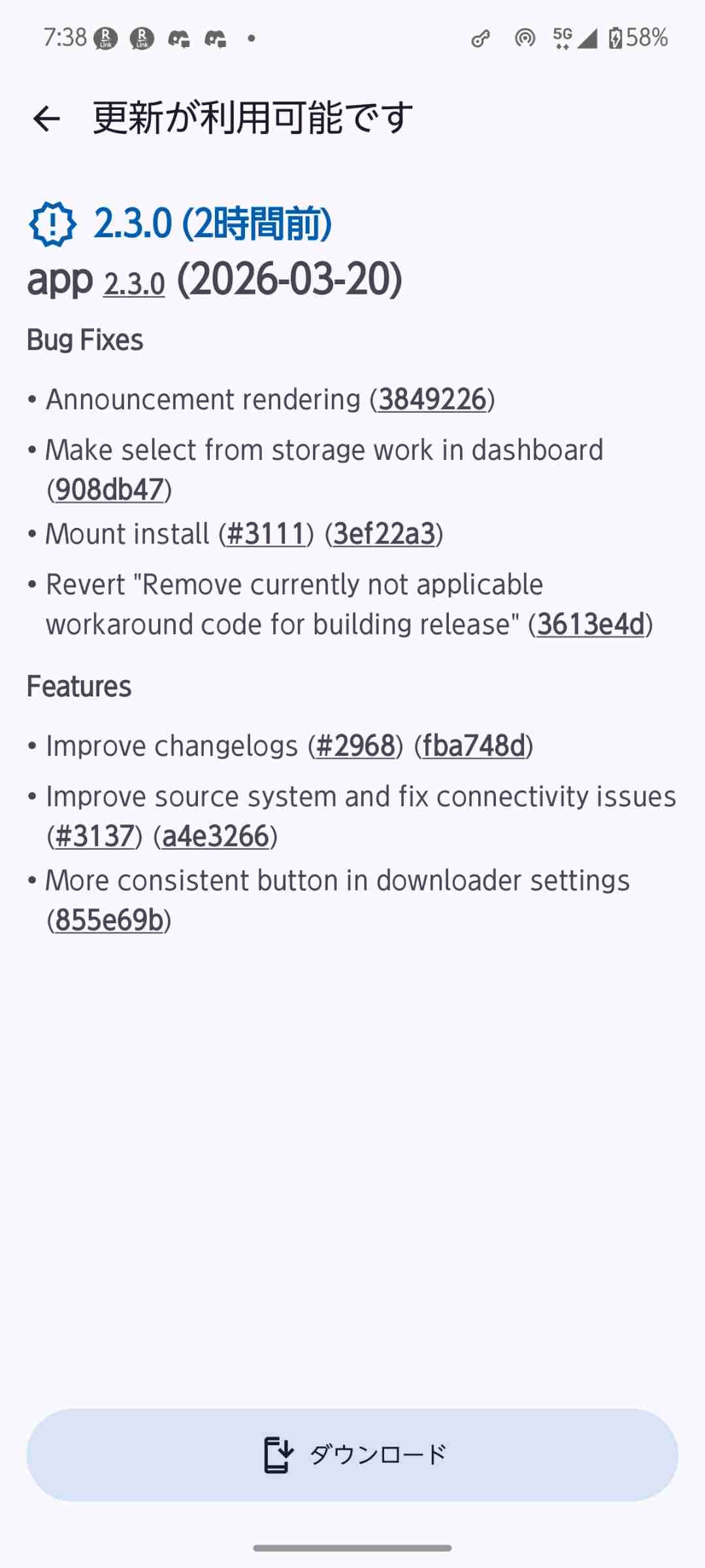Screen dimensions: 705x1568
Task: Open the 2.3.0 version link
Action: (134, 284)
